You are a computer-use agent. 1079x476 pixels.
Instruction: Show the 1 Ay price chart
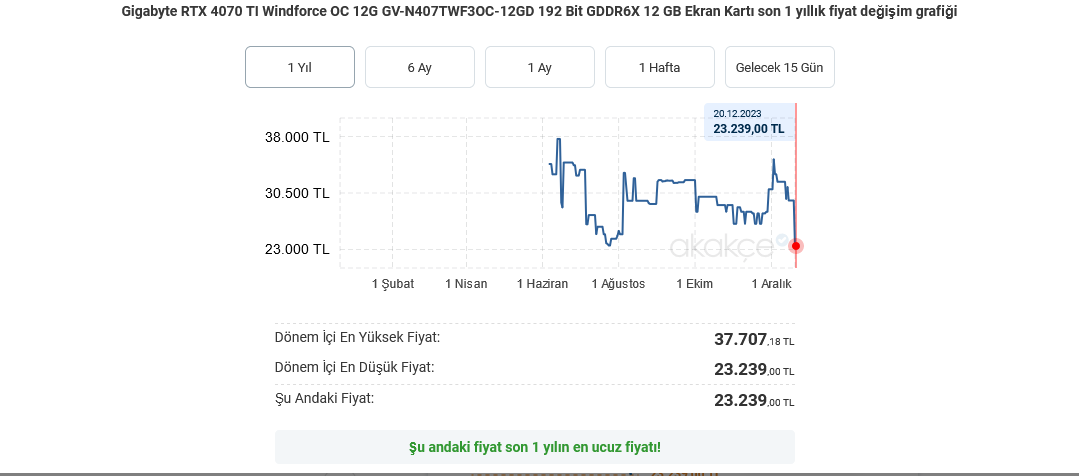pos(540,67)
